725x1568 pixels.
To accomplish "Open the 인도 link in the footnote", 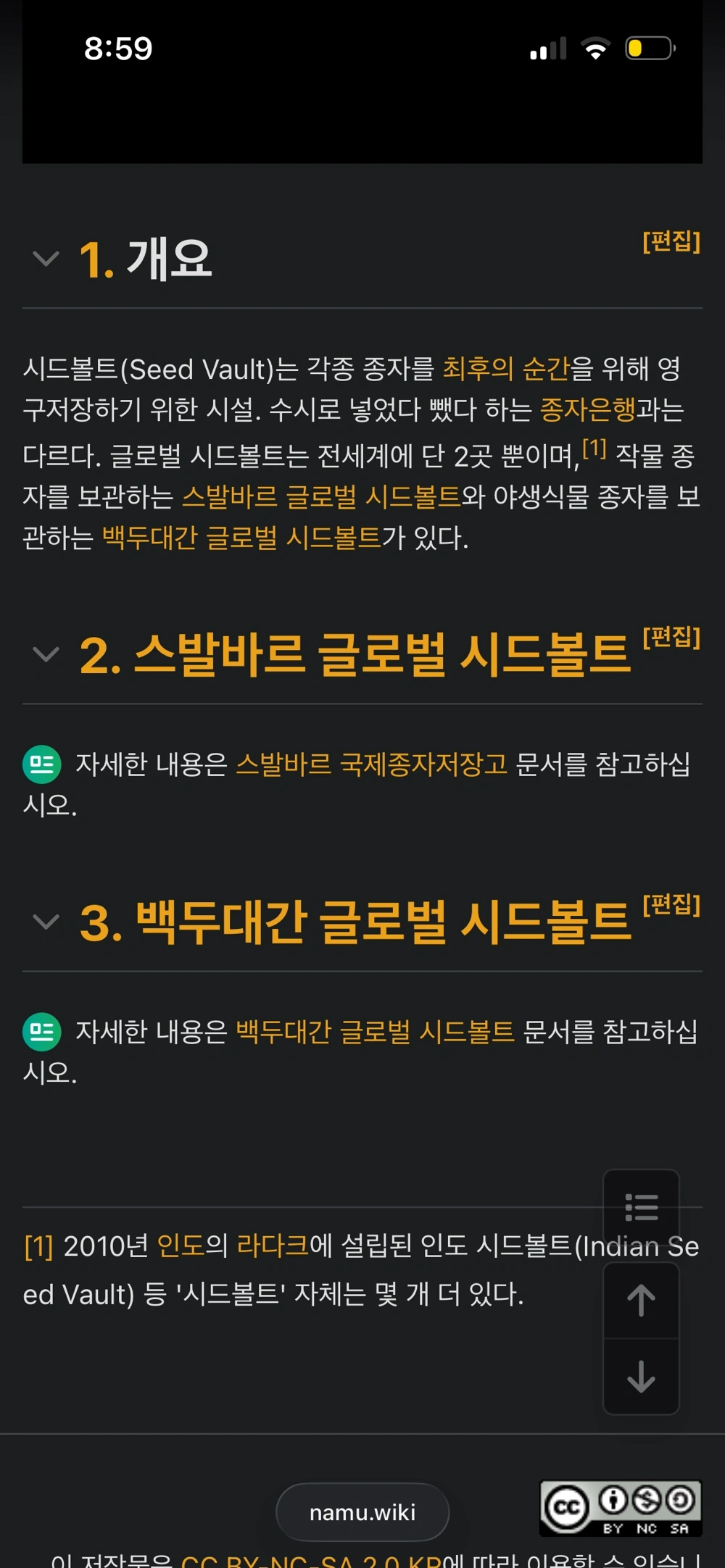I will [x=181, y=1246].
